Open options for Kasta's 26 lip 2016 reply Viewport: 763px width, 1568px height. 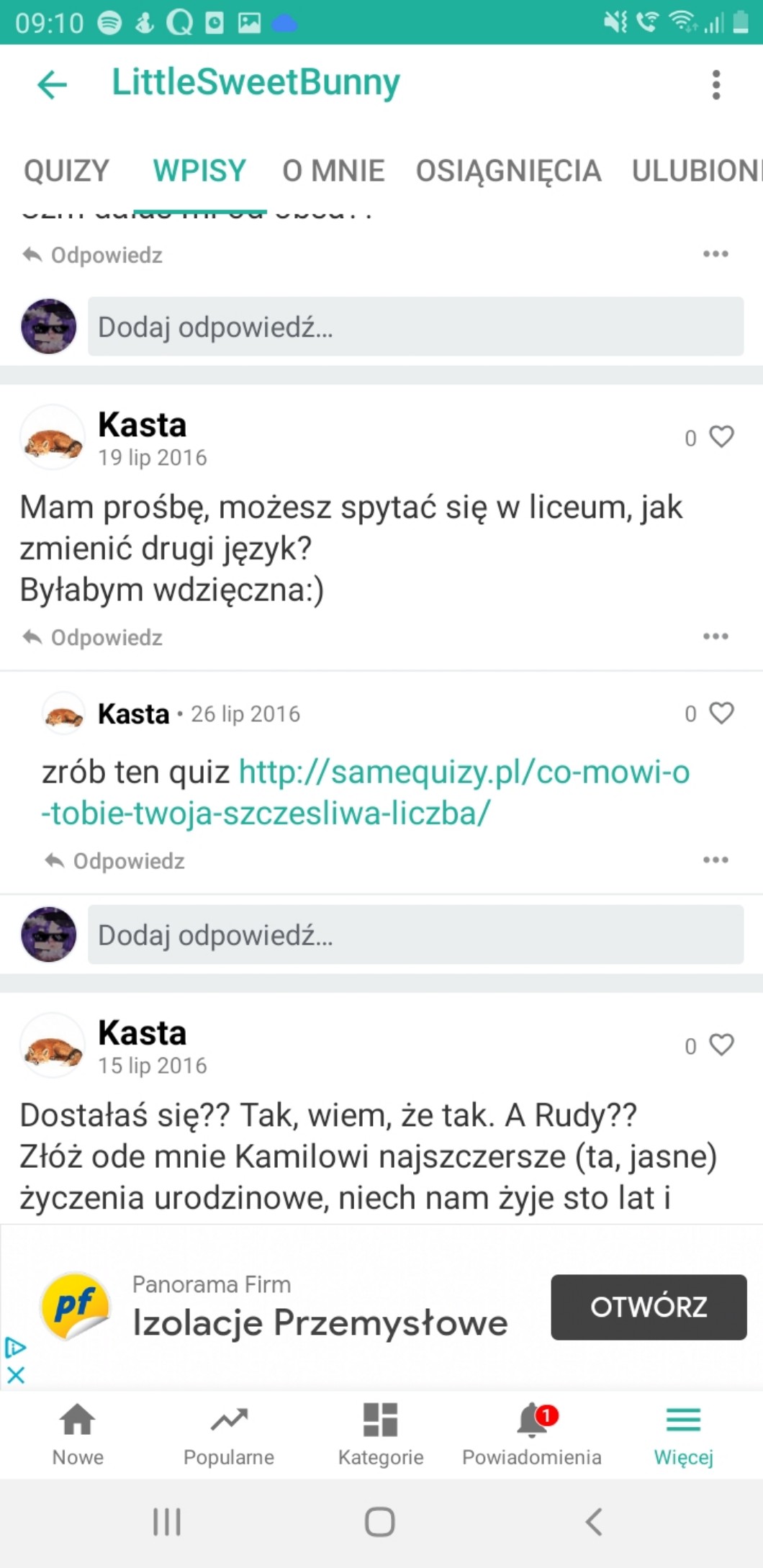715,860
